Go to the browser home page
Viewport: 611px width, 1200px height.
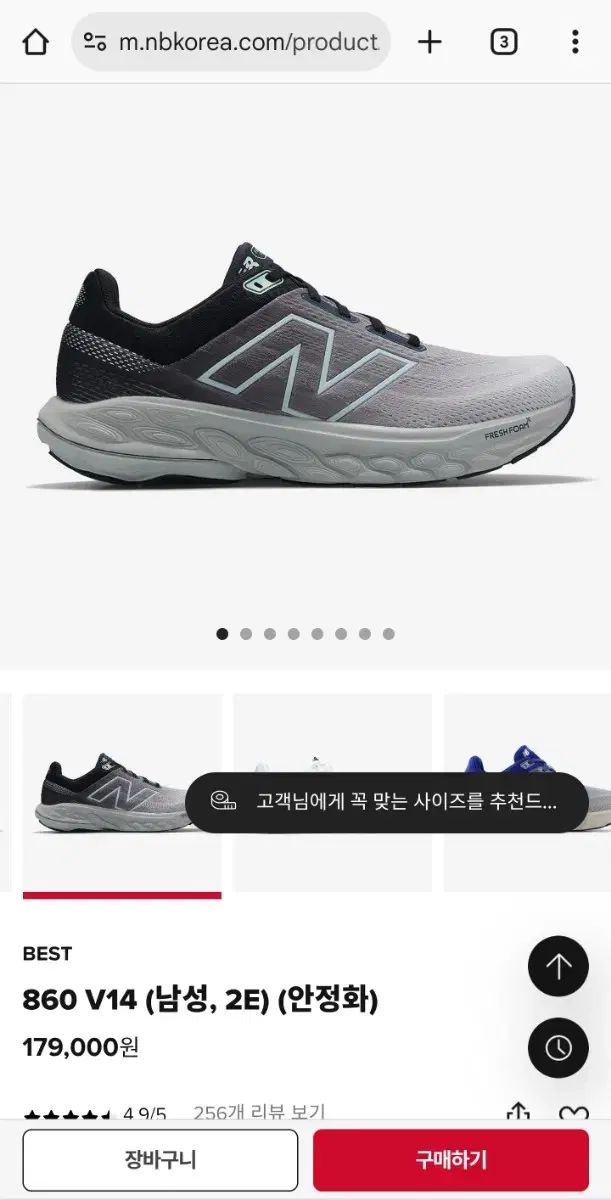tap(35, 42)
